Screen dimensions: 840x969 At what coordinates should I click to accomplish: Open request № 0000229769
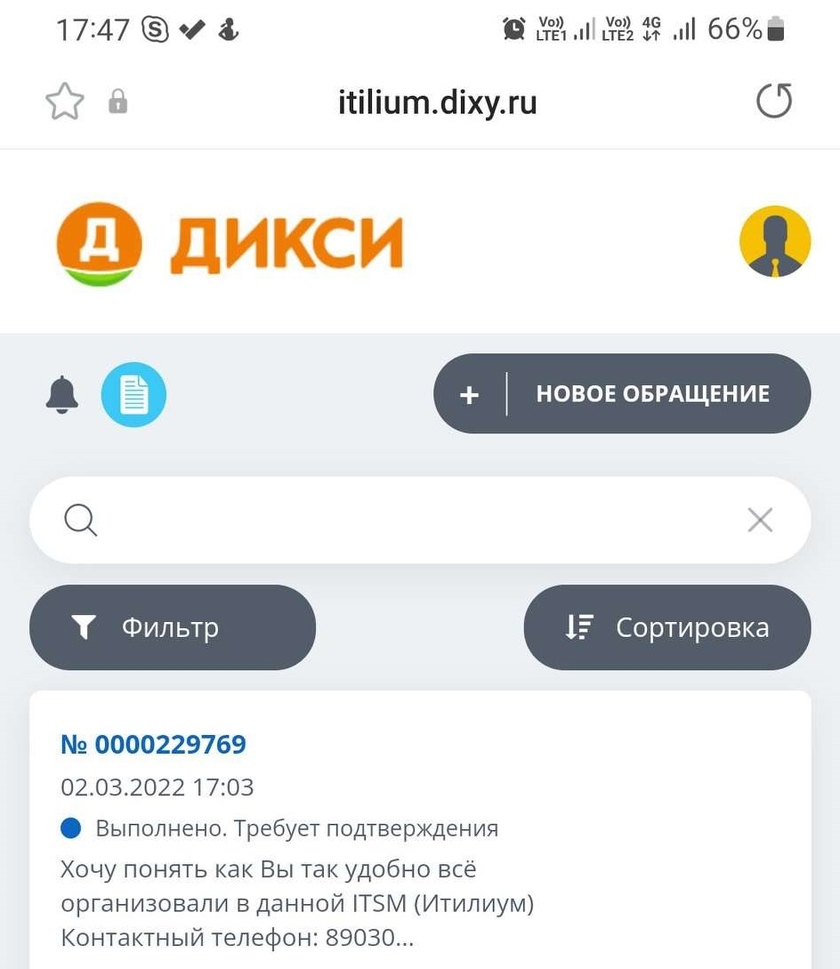point(153,745)
